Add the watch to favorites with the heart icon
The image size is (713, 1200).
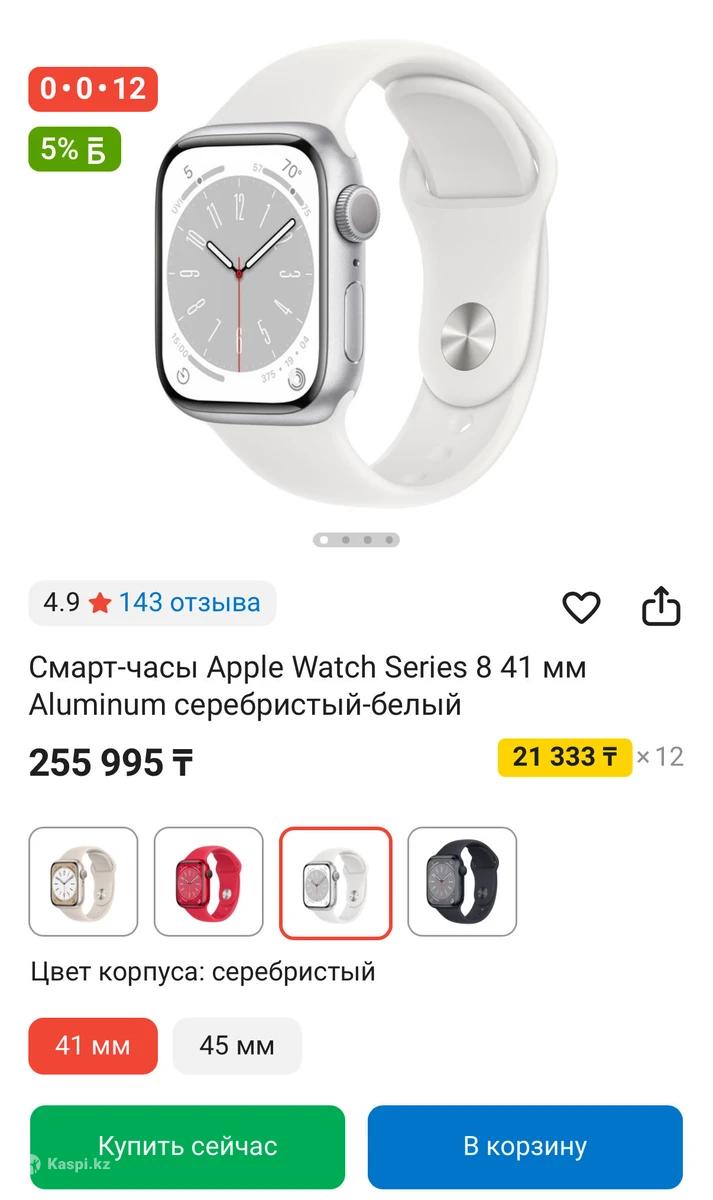[581, 607]
